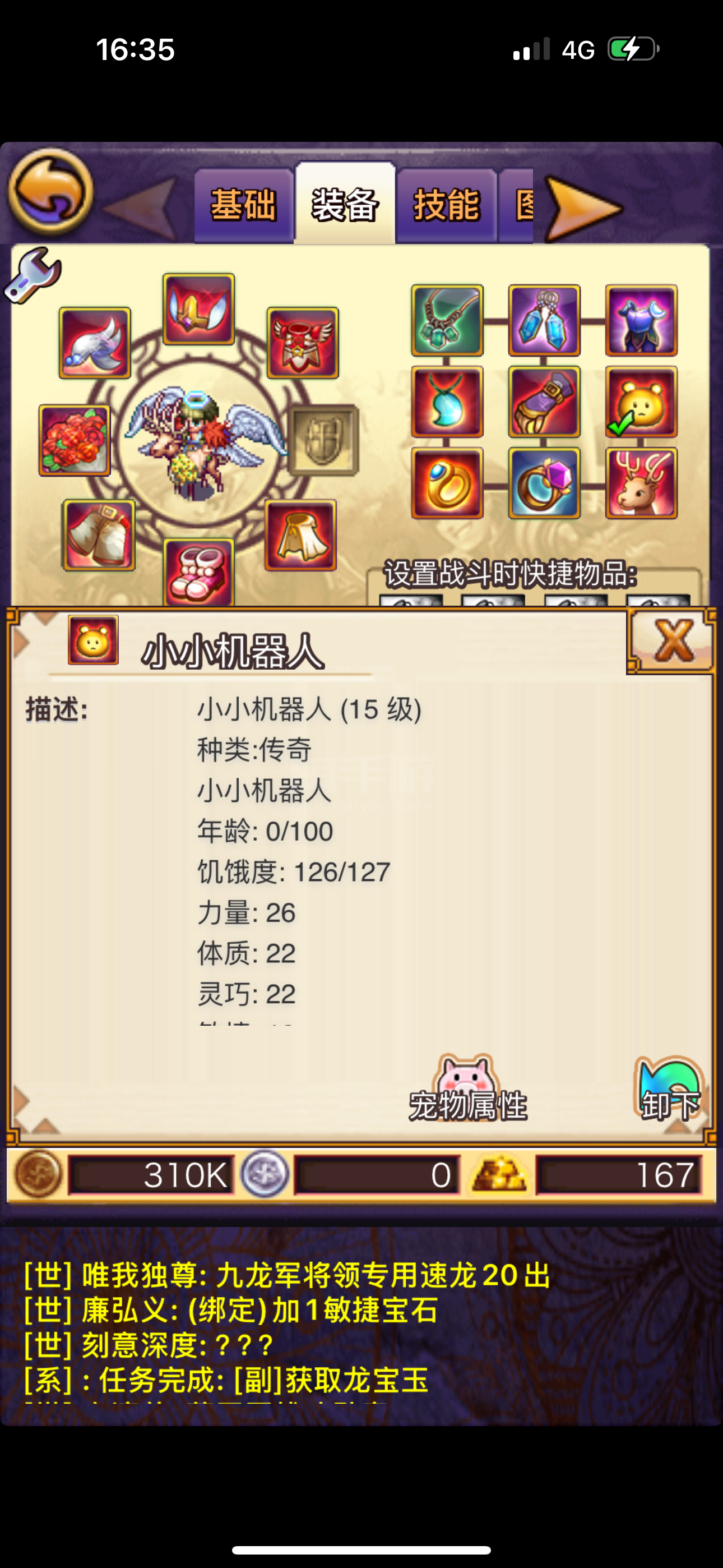Tap the empty shield equipment slot
This screenshot has height=1568, width=723.
(x=323, y=440)
